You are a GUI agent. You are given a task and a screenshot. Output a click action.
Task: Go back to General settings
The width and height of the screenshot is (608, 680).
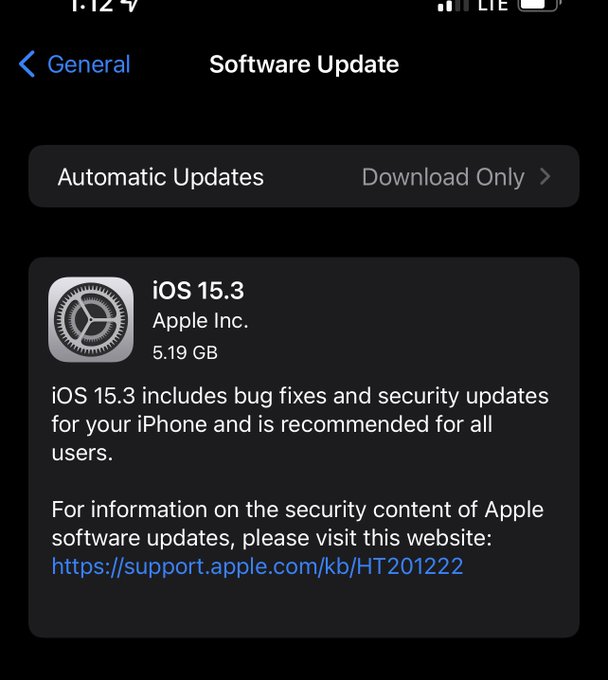click(75, 65)
